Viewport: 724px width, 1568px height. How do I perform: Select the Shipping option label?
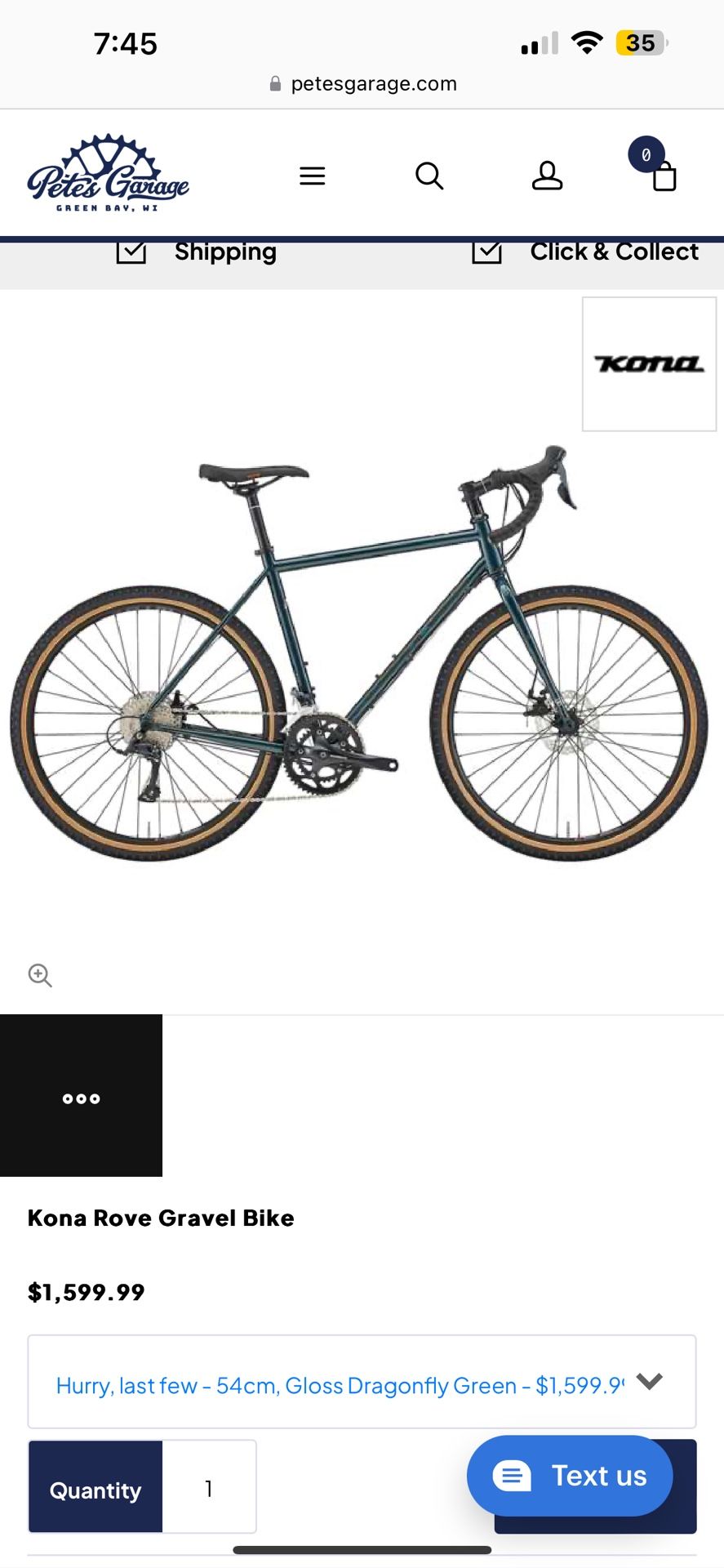[x=225, y=252]
